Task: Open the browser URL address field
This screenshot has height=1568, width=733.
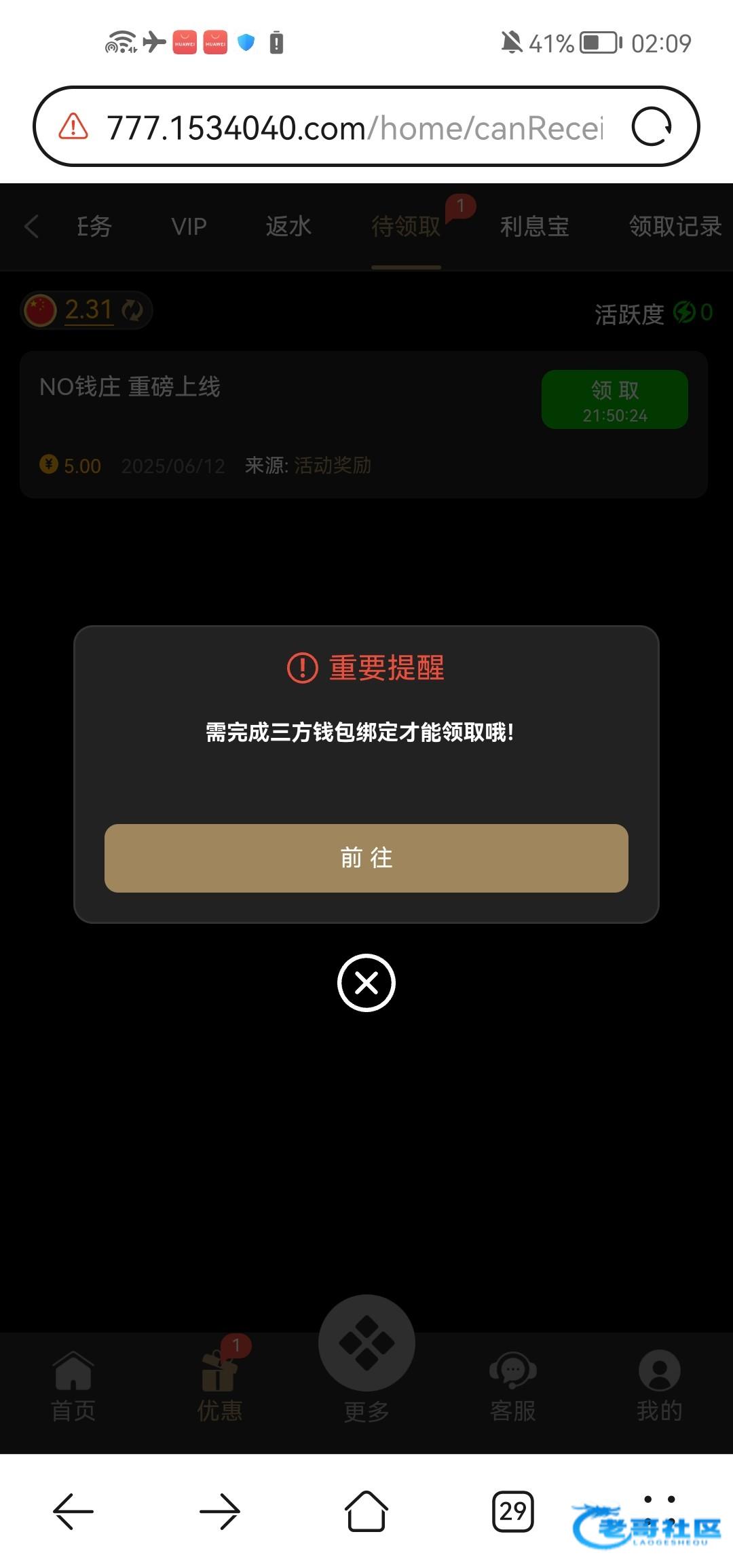Action: pos(353,128)
